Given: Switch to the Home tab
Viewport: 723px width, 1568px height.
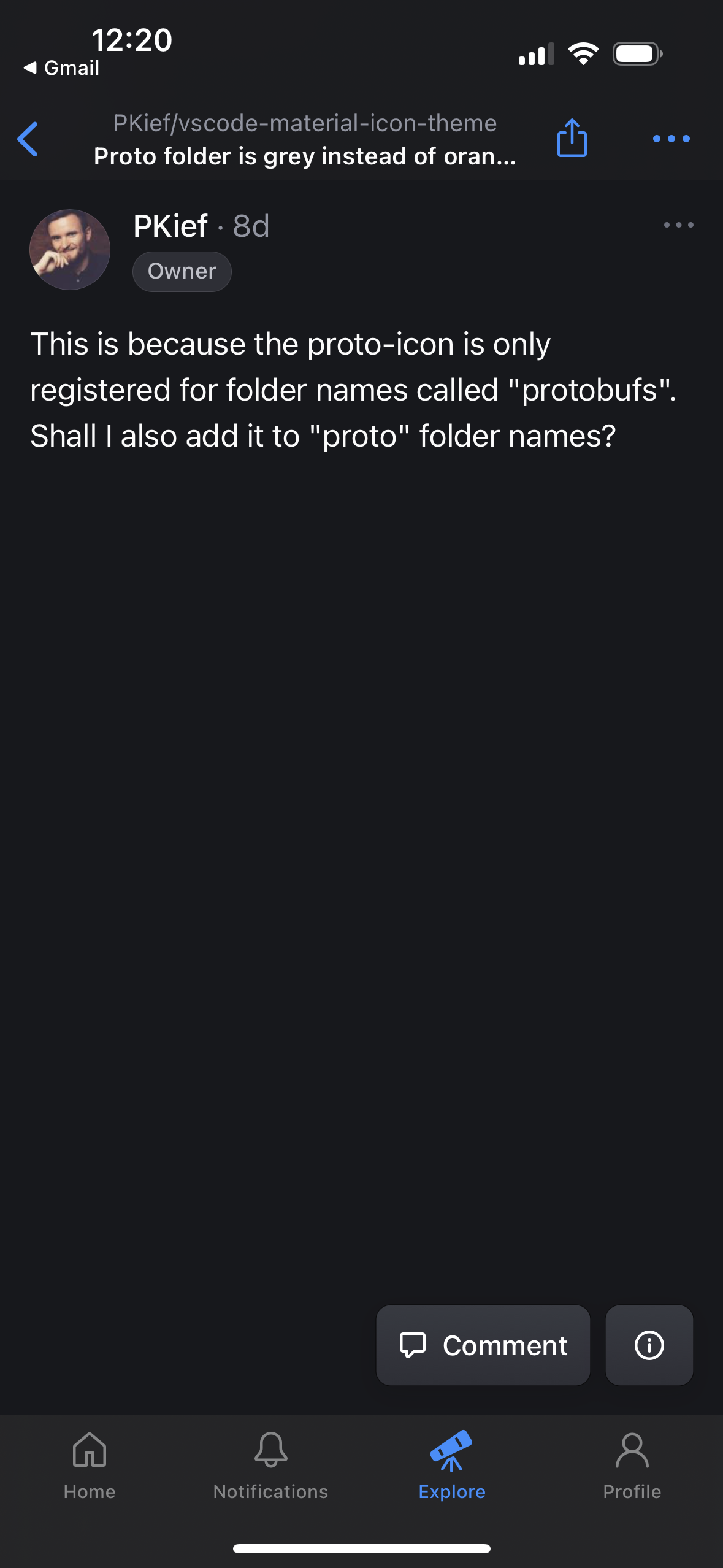Looking at the screenshot, I should click(90, 1466).
